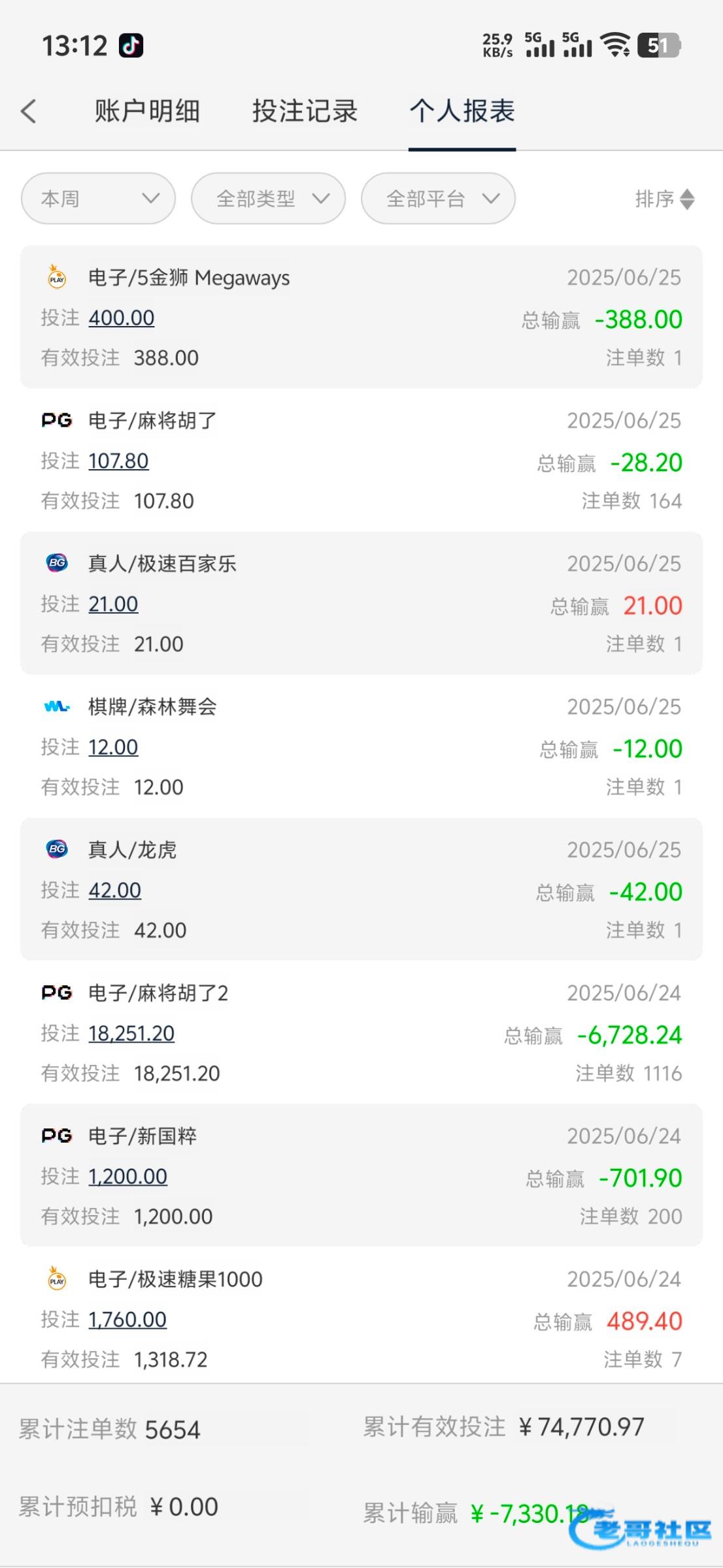Switch to the 投注记录 tab
This screenshot has width=723, height=1568.
[305, 111]
